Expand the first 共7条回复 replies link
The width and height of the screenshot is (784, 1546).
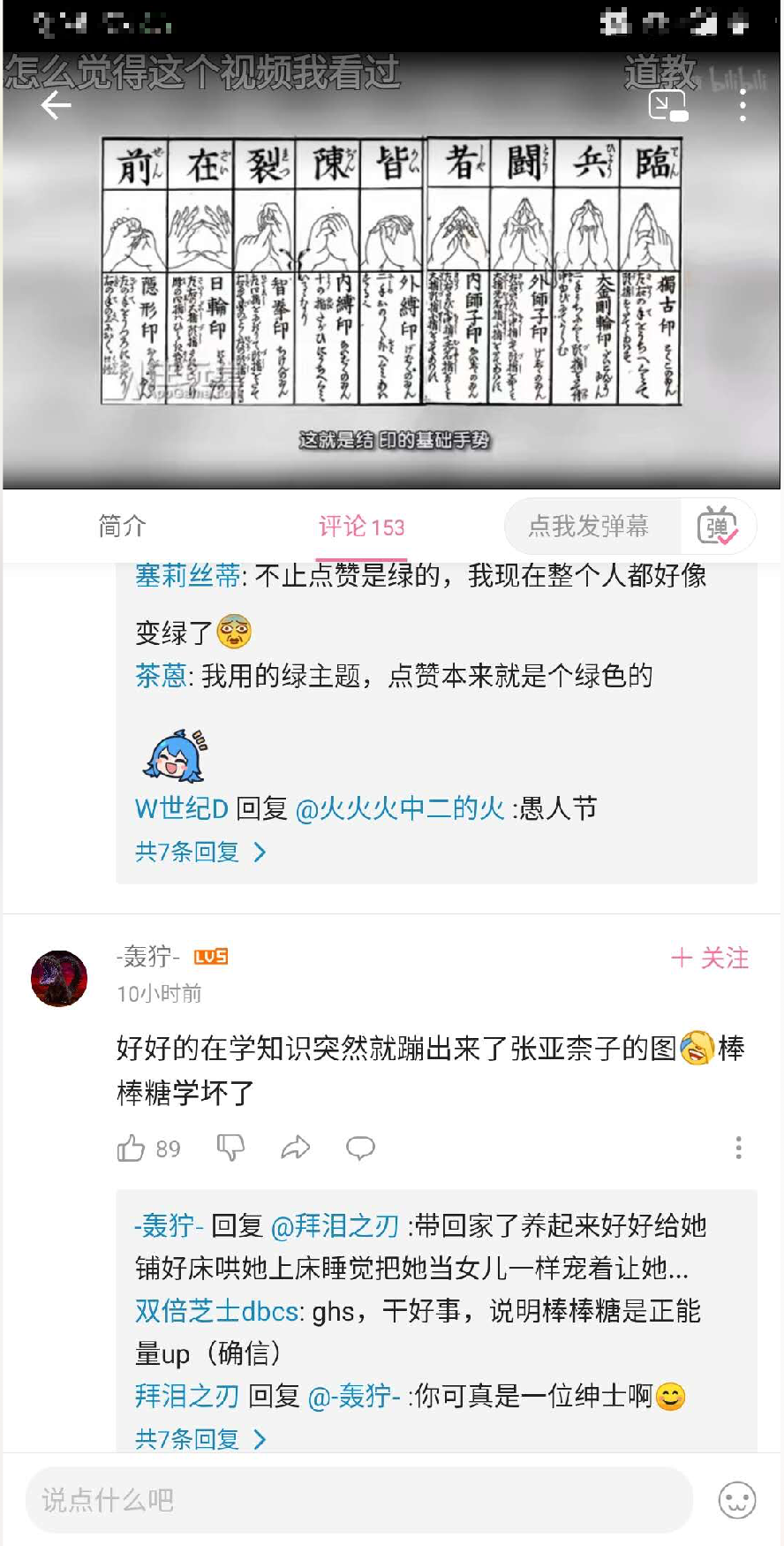200,852
